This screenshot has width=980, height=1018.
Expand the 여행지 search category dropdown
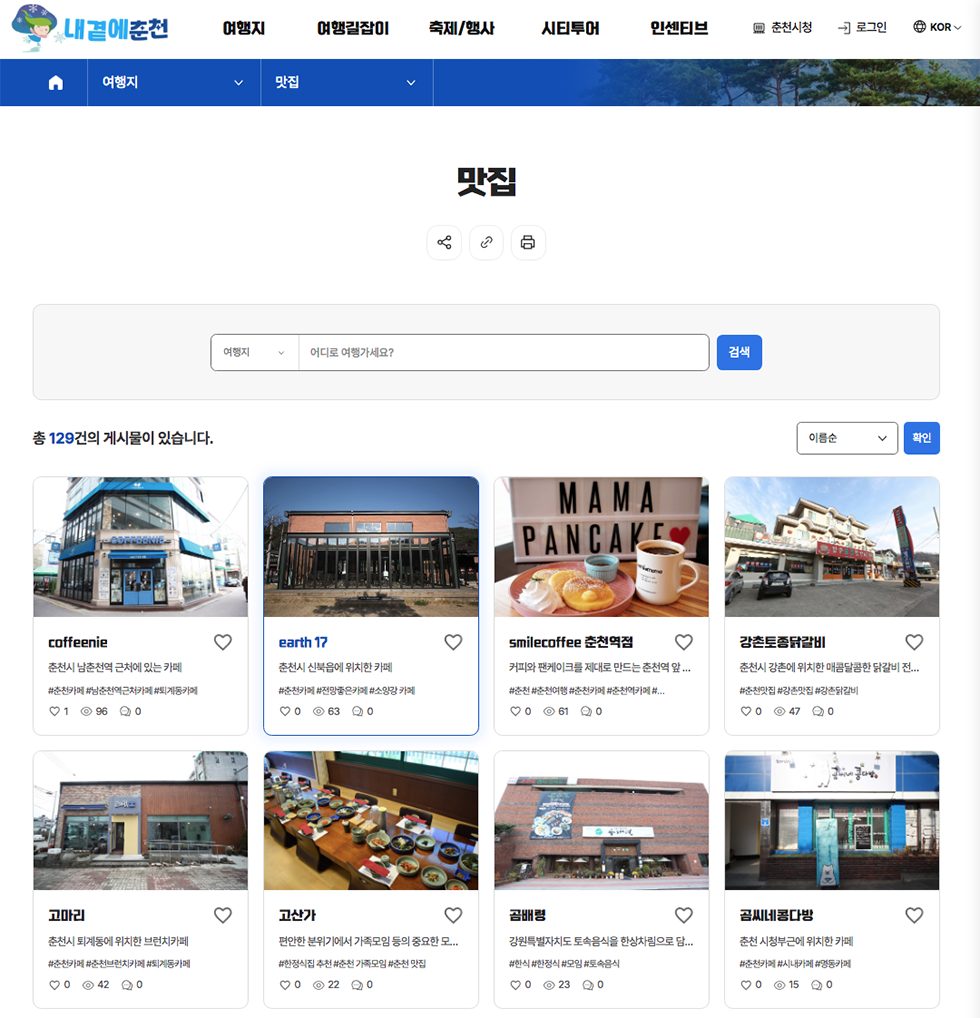pos(254,352)
